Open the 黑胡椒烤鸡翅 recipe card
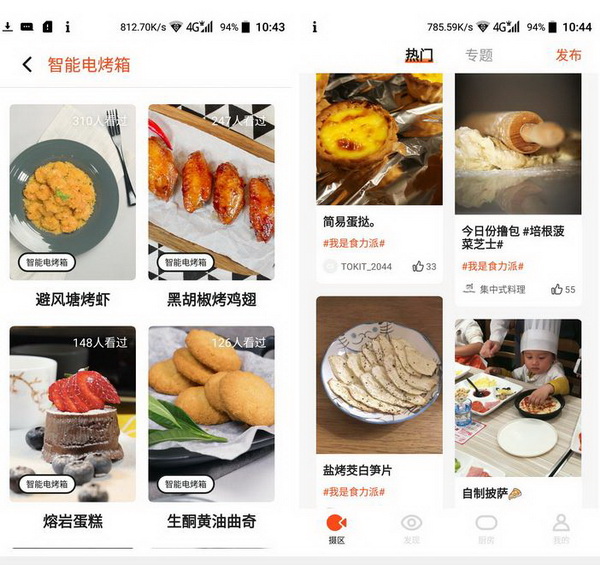The height and width of the screenshot is (565, 600). [x=211, y=192]
